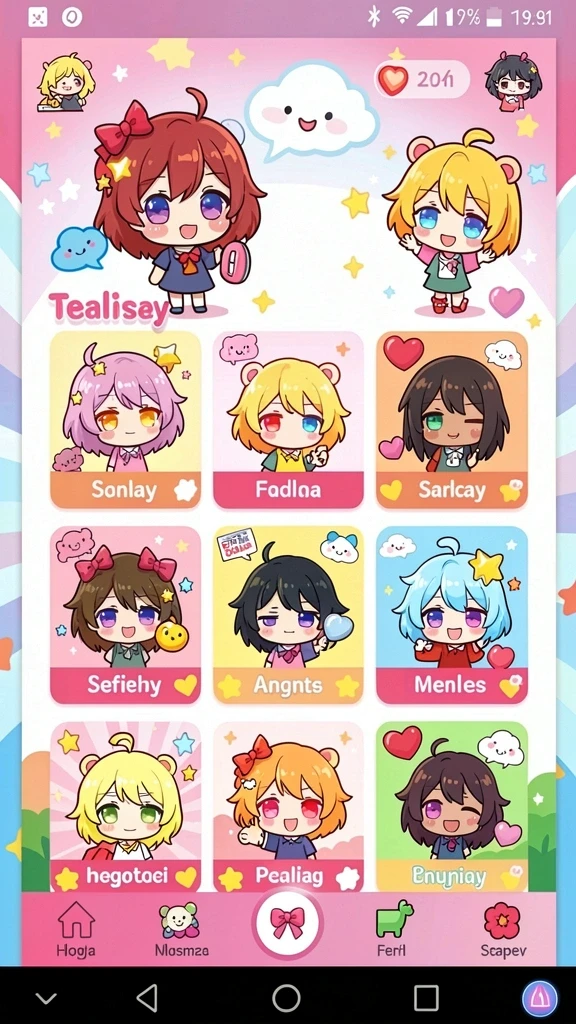The height and width of the screenshot is (1024, 576).
Task: Switch to the Ferll tab
Action: click(394, 929)
